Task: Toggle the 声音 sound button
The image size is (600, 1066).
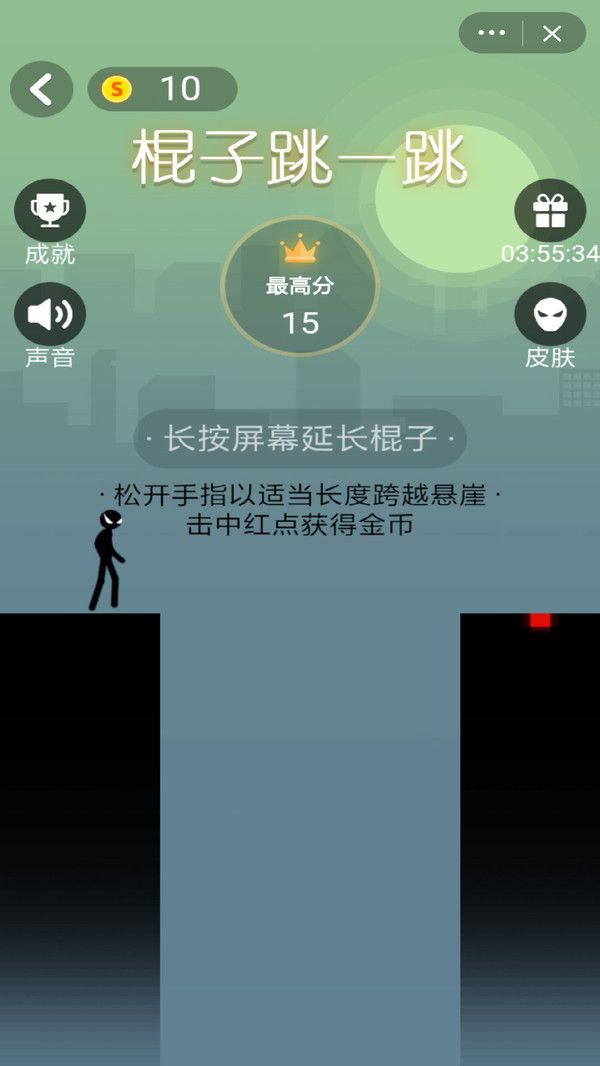Action: click(50, 315)
